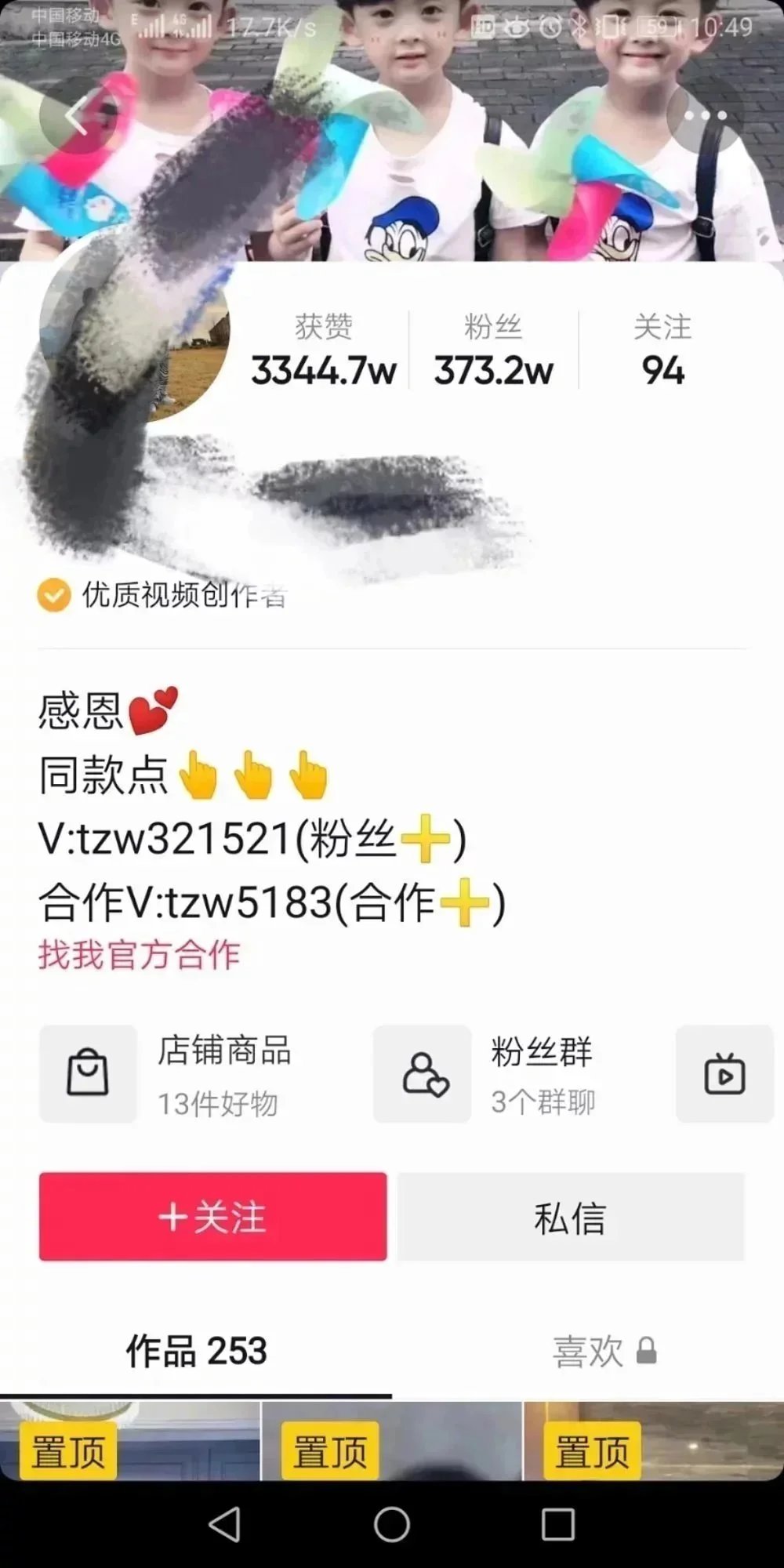Screen dimensions: 784x1568
Task: Switch to the 作品 253 tab
Action: coord(196,1351)
